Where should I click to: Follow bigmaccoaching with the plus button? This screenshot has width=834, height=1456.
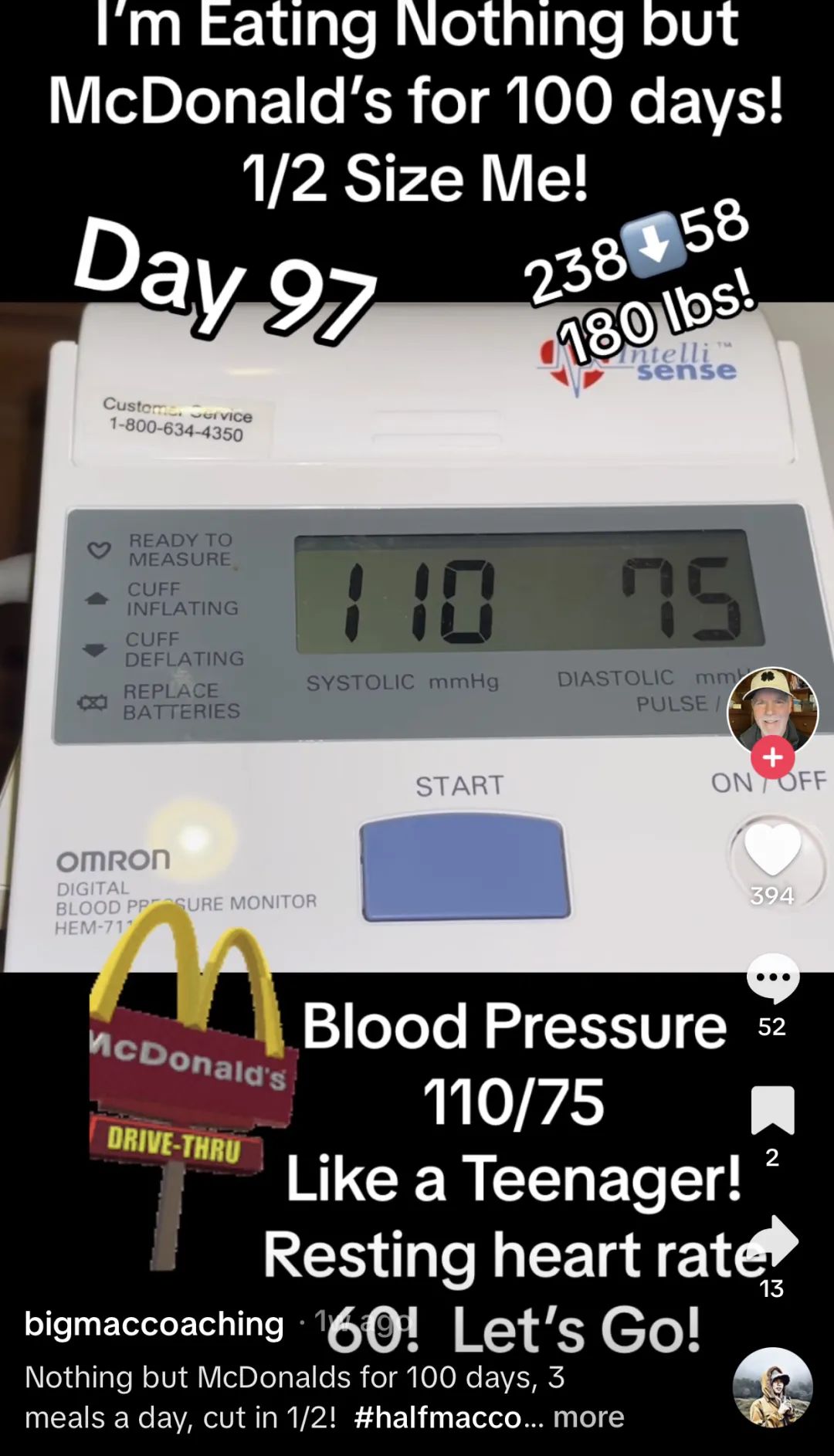point(772,757)
